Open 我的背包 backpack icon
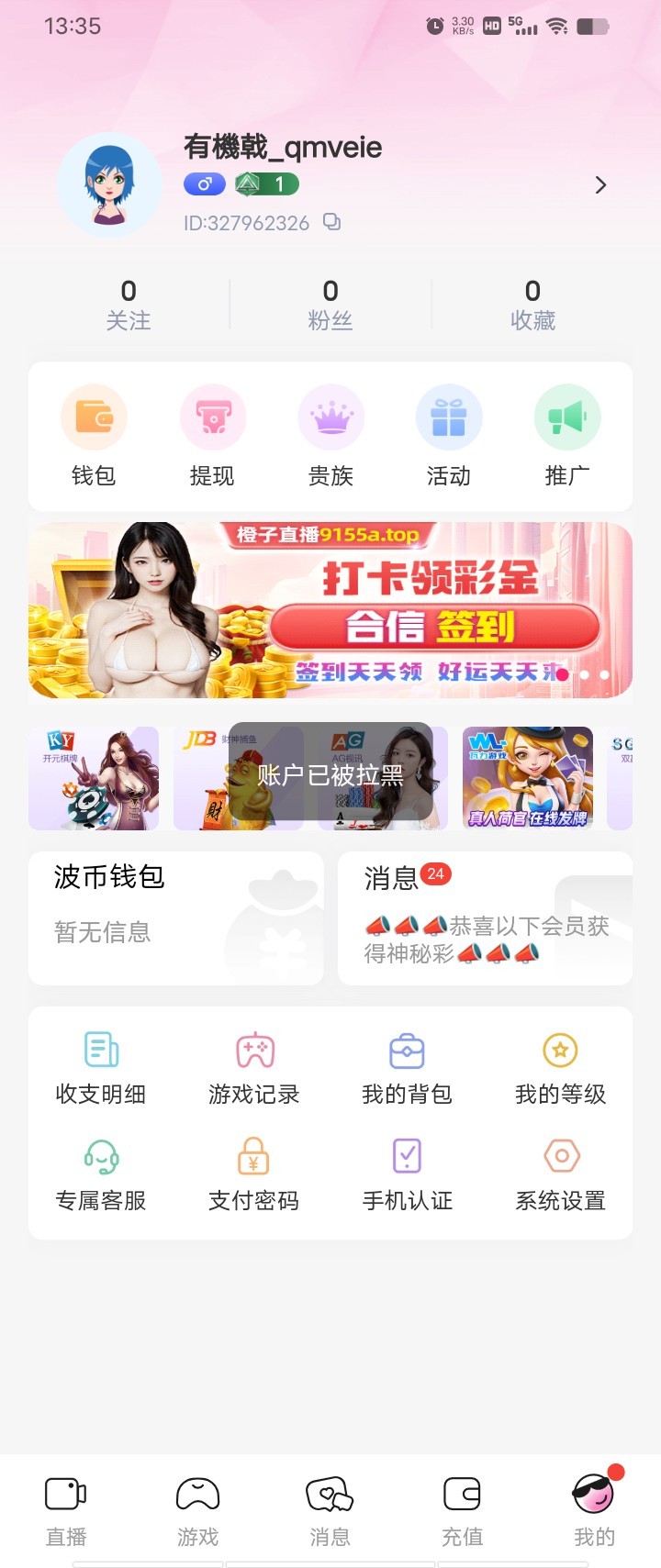The height and width of the screenshot is (1568, 661). 407,1050
